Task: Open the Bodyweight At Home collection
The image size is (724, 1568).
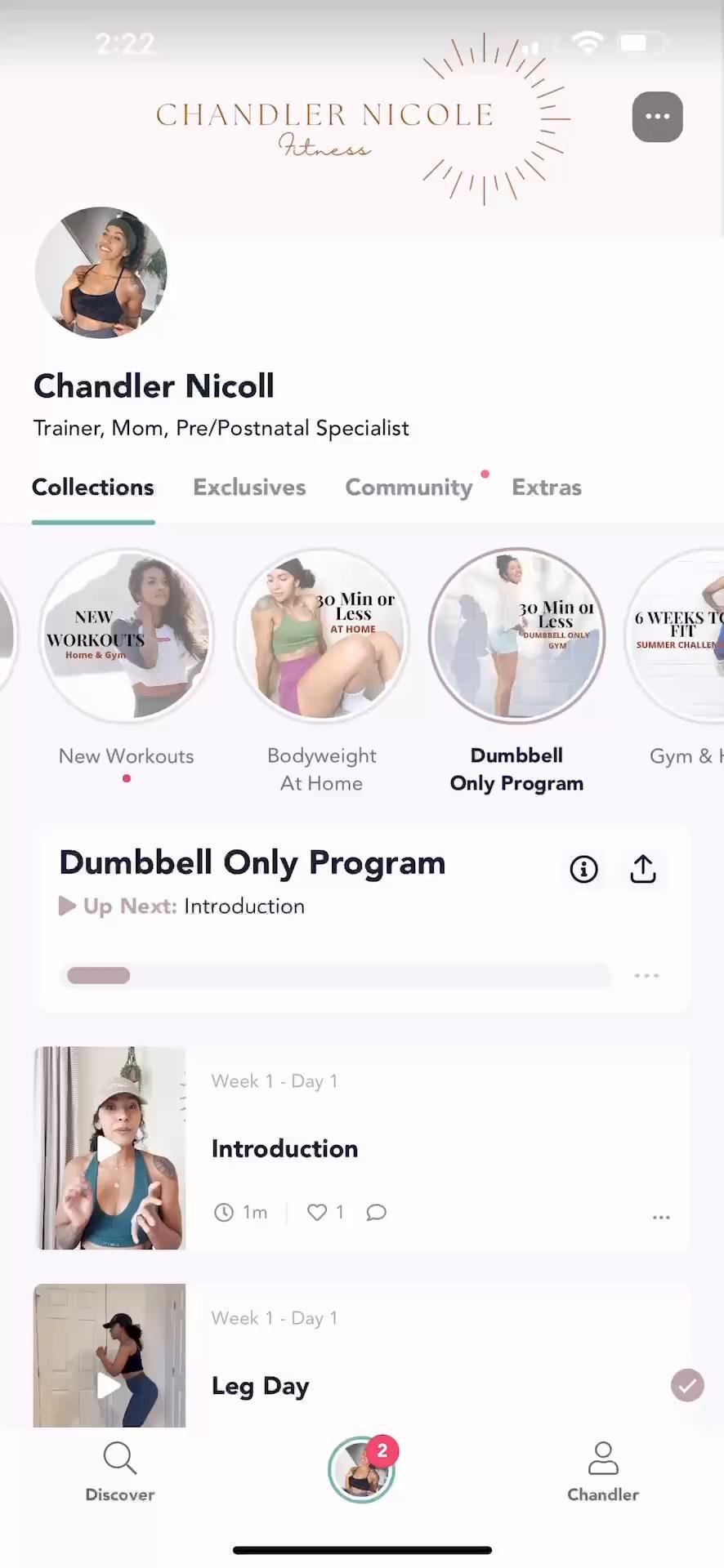Action: point(322,637)
